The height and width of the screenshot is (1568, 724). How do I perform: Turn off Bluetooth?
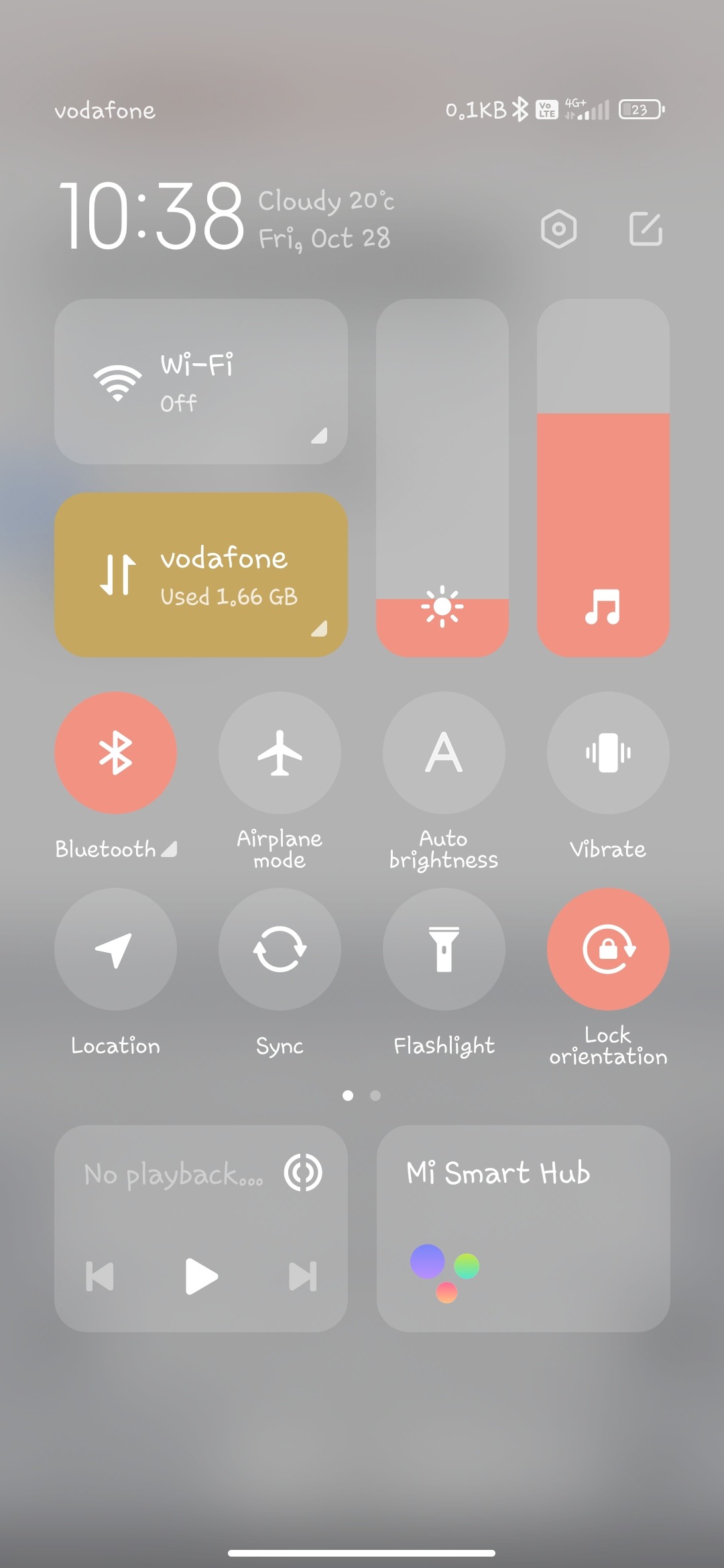[x=115, y=753]
